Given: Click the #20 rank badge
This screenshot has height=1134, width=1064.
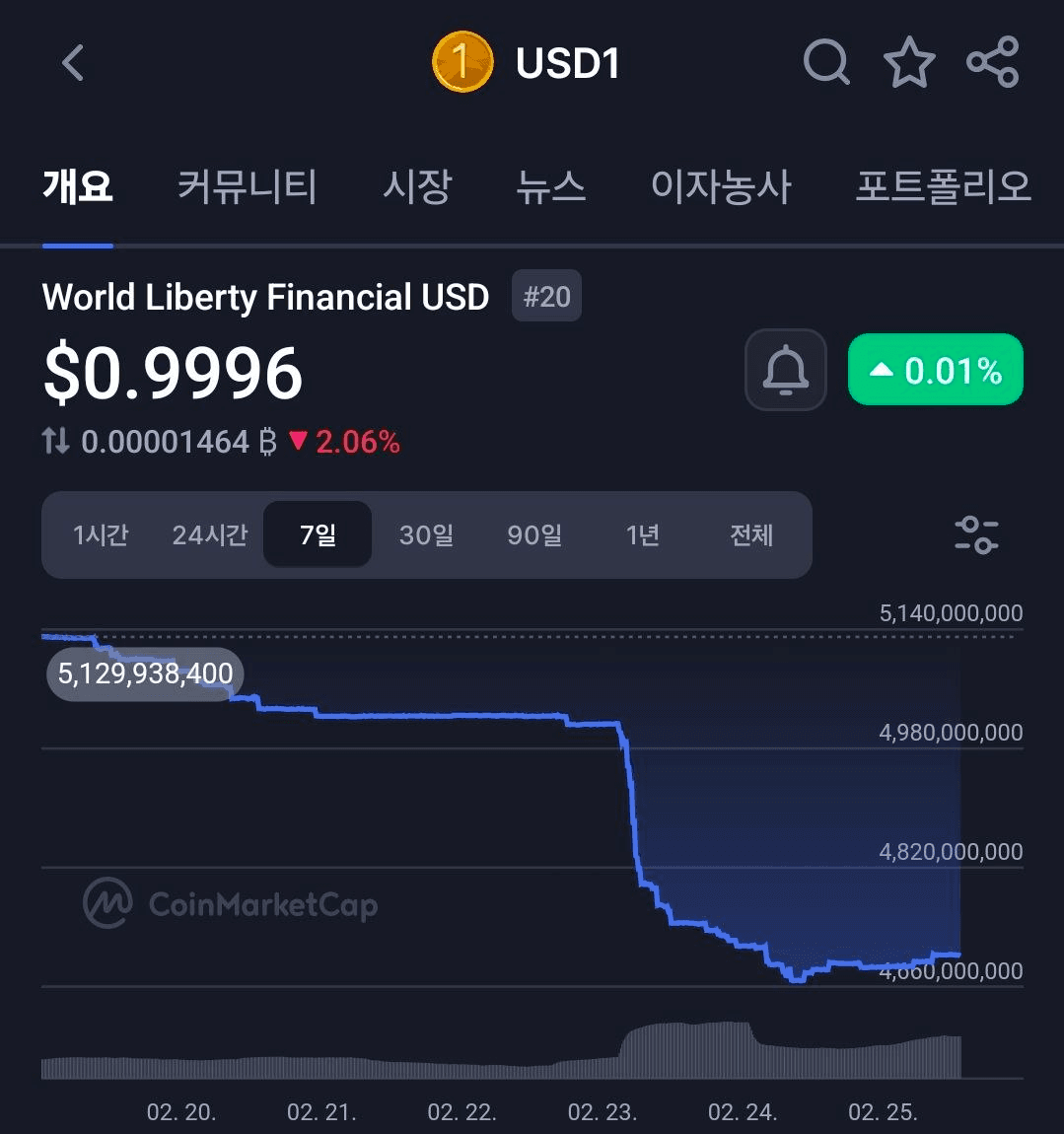Looking at the screenshot, I should [547, 295].
